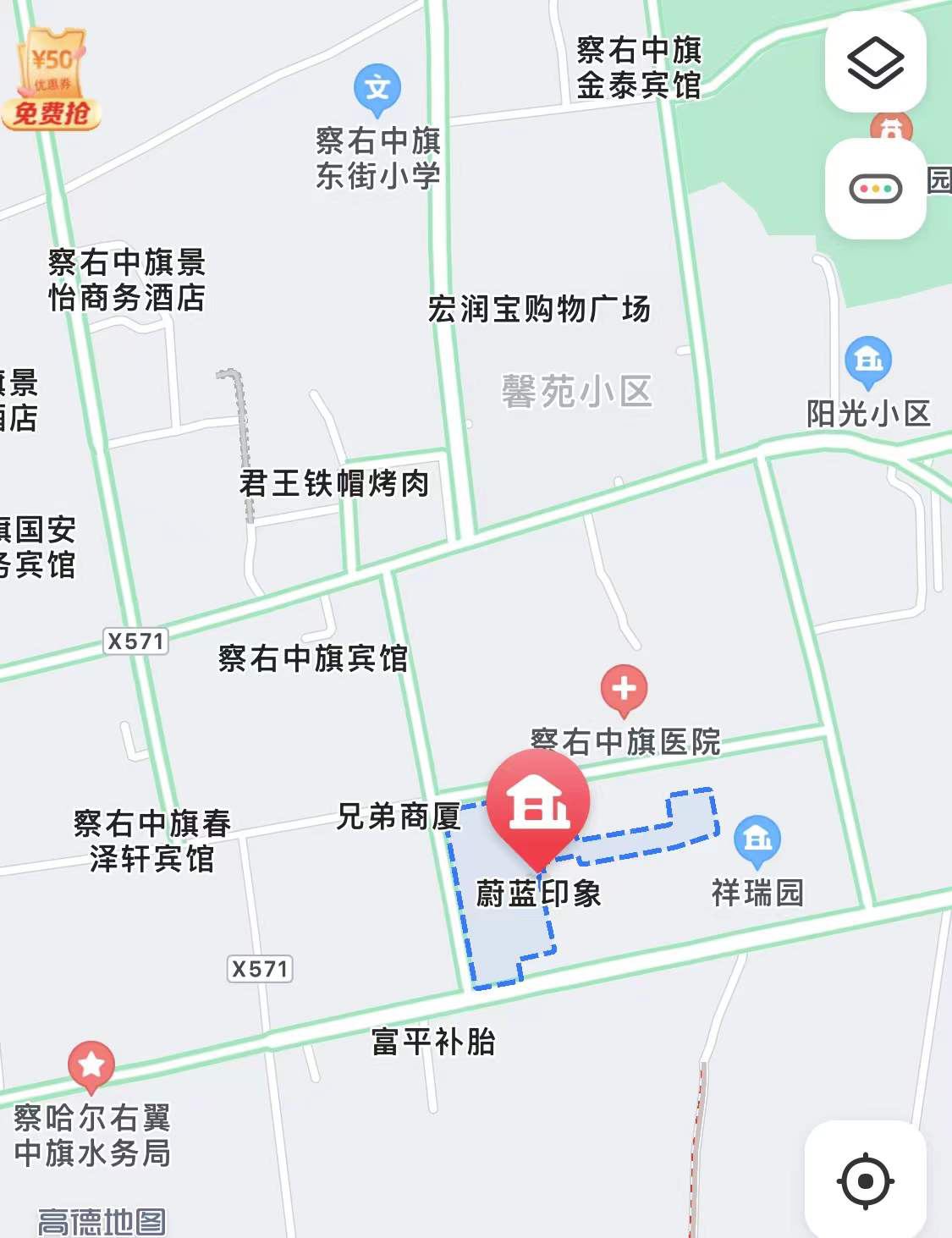This screenshot has width=952, height=1238.
Task: Open the 阳光小区 residential marker
Action: pyautogui.click(x=868, y=360)
